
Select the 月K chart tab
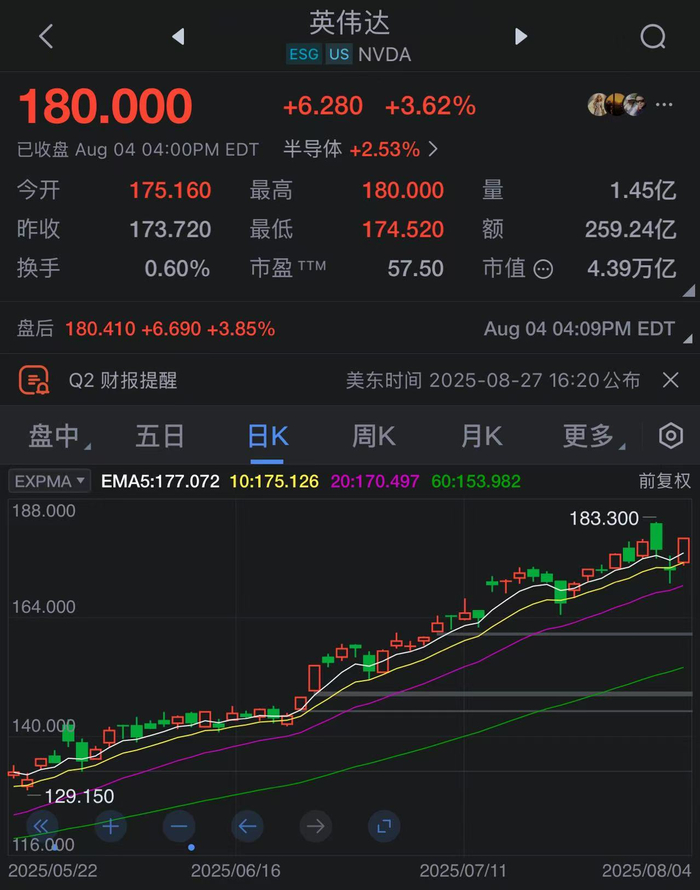tap(481, 436)
